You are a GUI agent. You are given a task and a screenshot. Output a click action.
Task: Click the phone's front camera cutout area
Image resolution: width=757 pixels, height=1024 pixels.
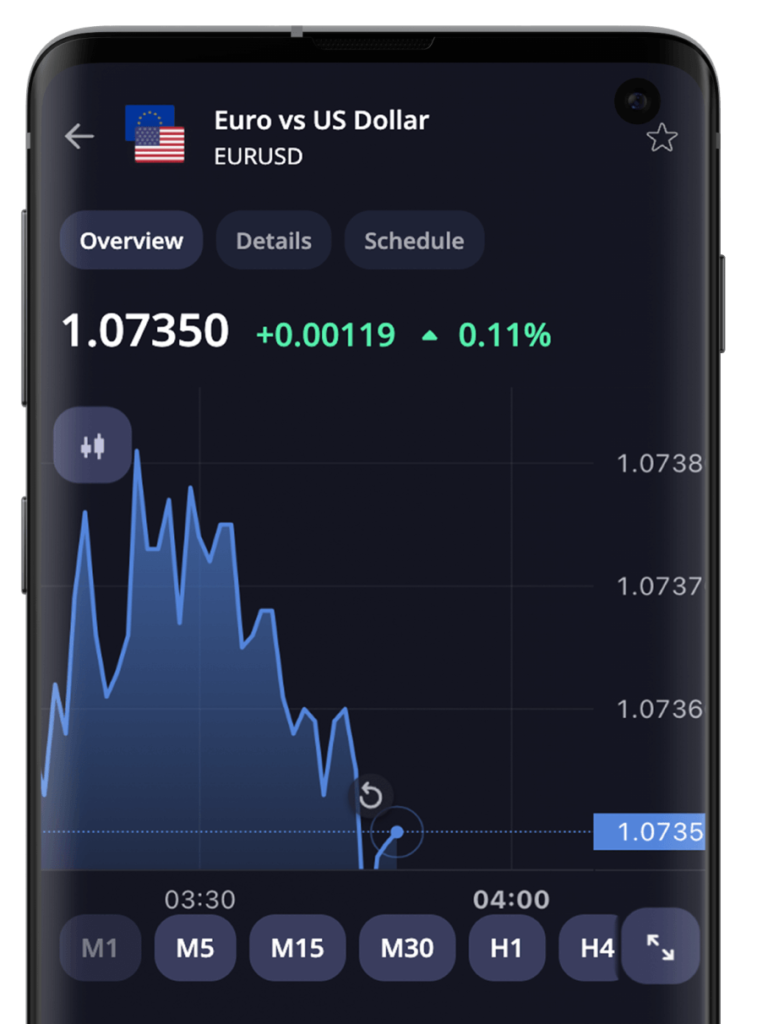click(637, 99)
